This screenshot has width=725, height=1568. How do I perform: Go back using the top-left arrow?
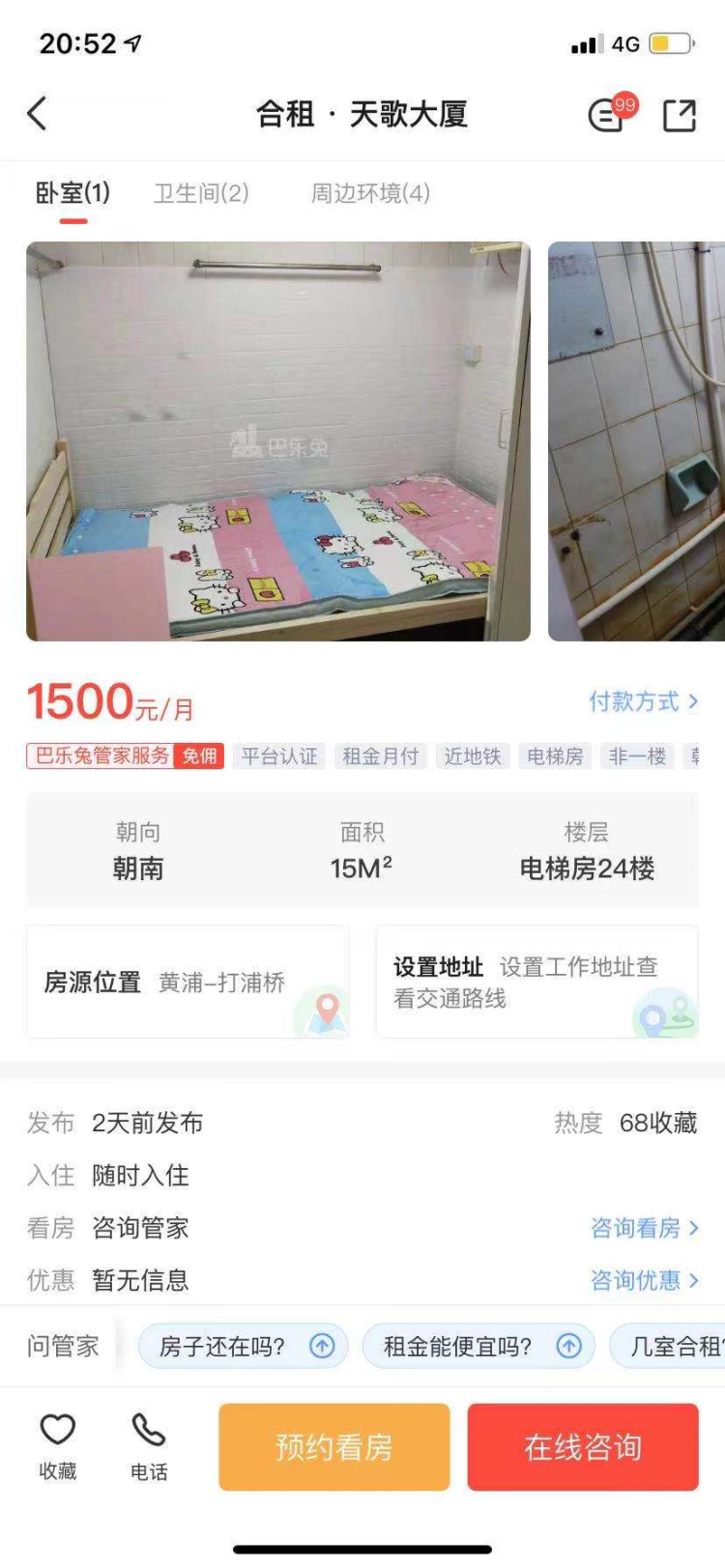pyautogui.click(x=37, y=114)
